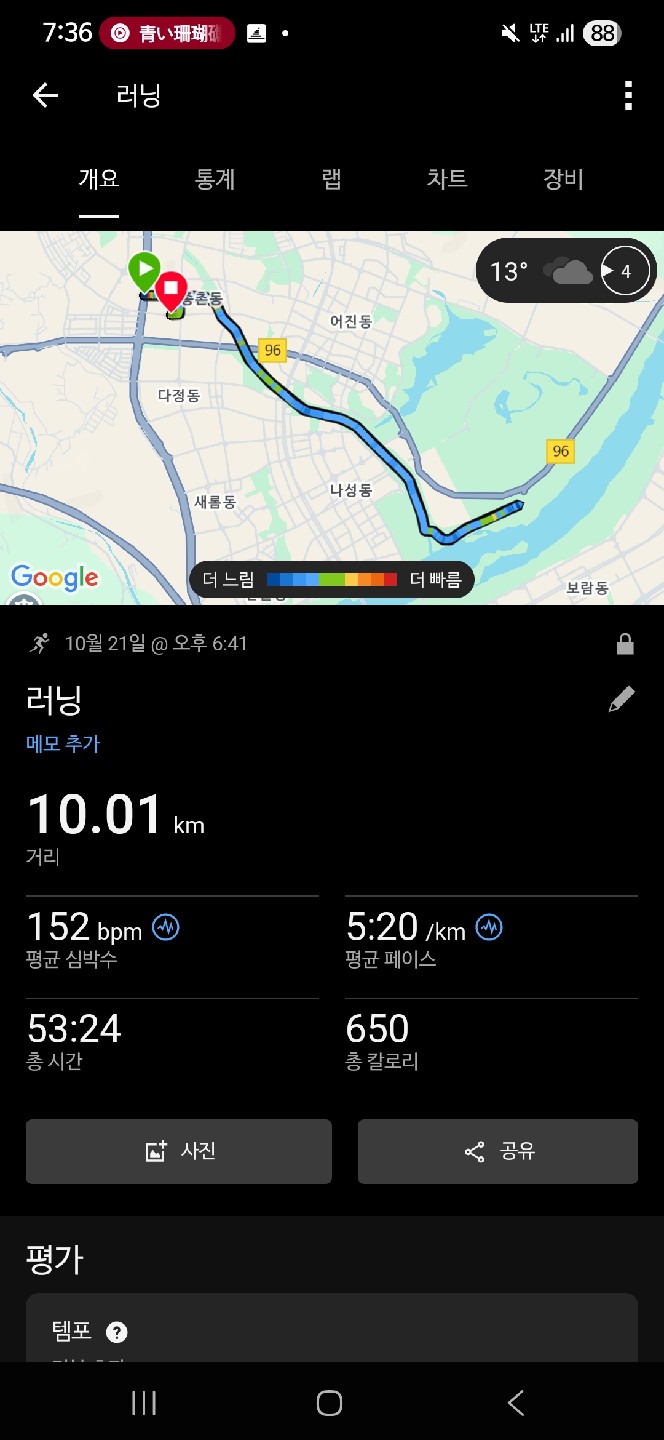The width and height of the screenshot is (664, 1440).
Task: Select the 개요 tab
Action: 99,180
